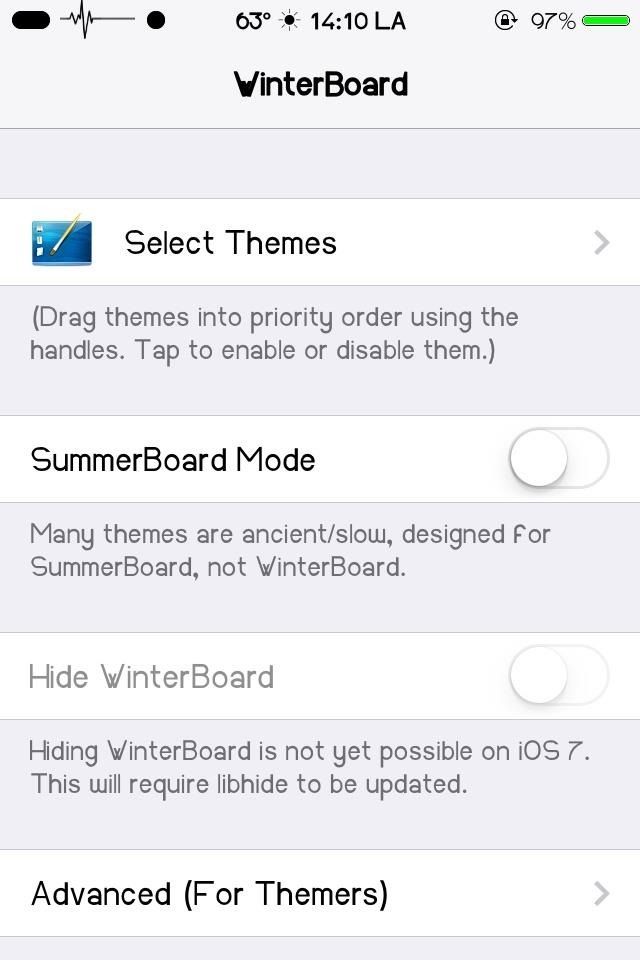Viewport: 640px width, 960px height.
Task: Toggle the Hide WinterBoard switch
Action: [558, 676]
